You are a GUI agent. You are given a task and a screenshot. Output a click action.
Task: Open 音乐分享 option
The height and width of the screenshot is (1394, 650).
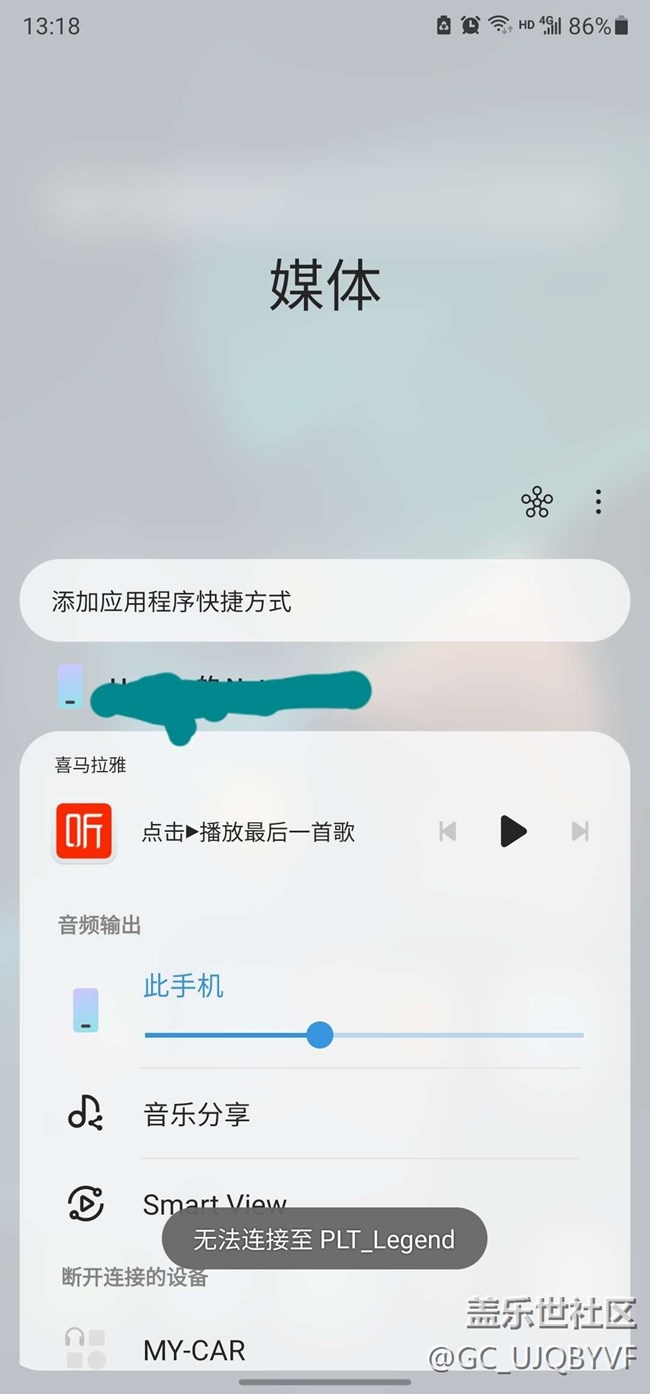point(325,1114)
